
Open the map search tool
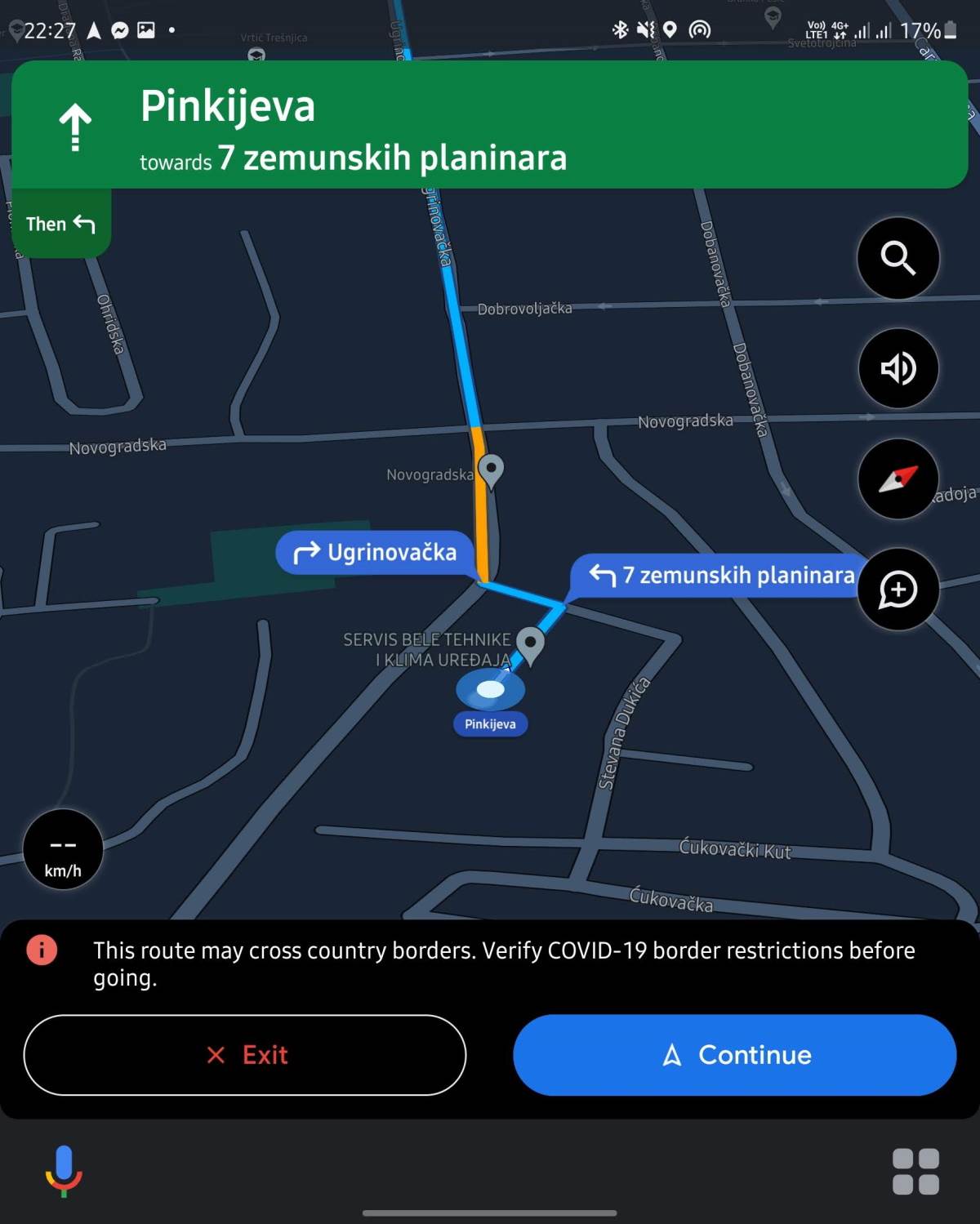898,258
